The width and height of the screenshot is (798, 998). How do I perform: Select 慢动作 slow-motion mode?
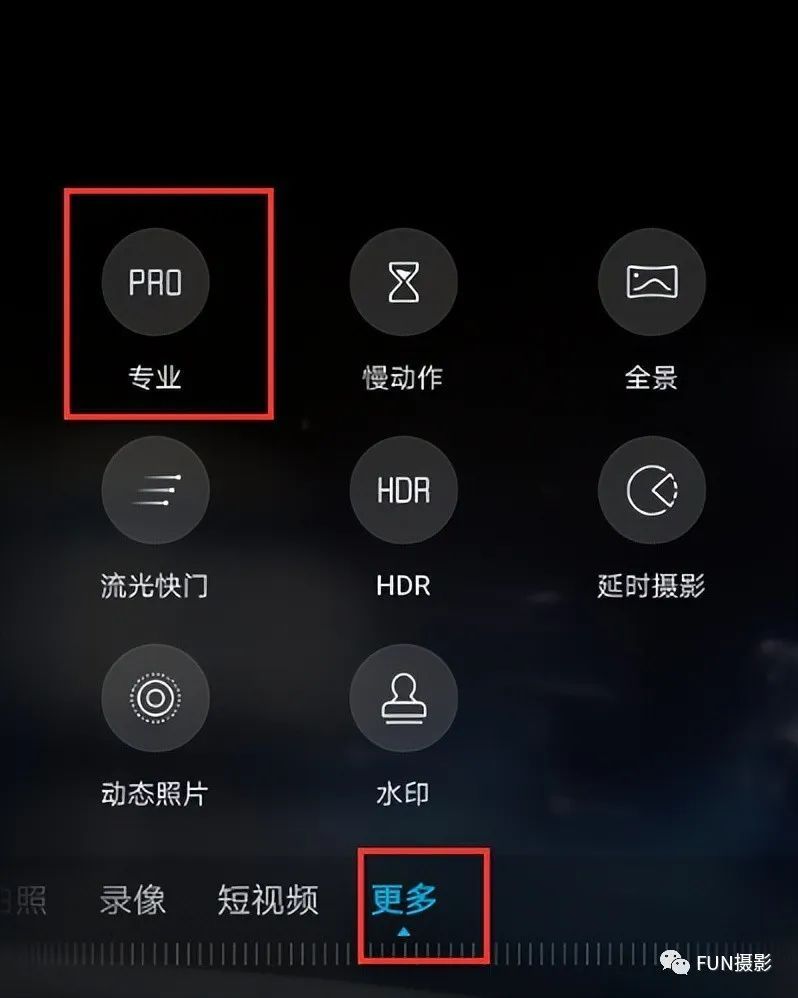403,284
